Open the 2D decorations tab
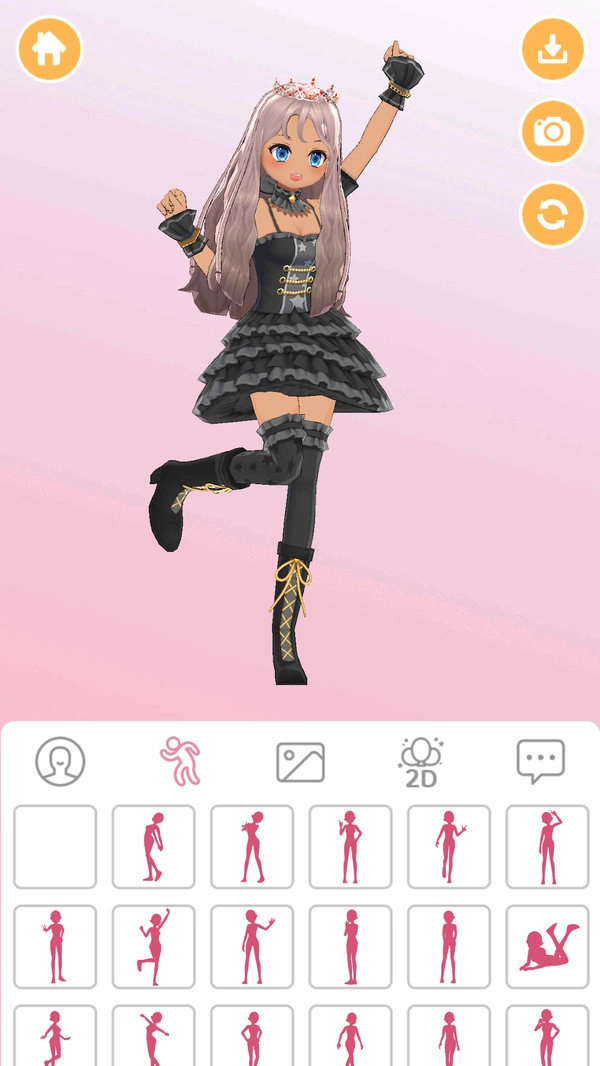Image resolution: width=600 pixels, height=1066 pixels. pos(421,762)
